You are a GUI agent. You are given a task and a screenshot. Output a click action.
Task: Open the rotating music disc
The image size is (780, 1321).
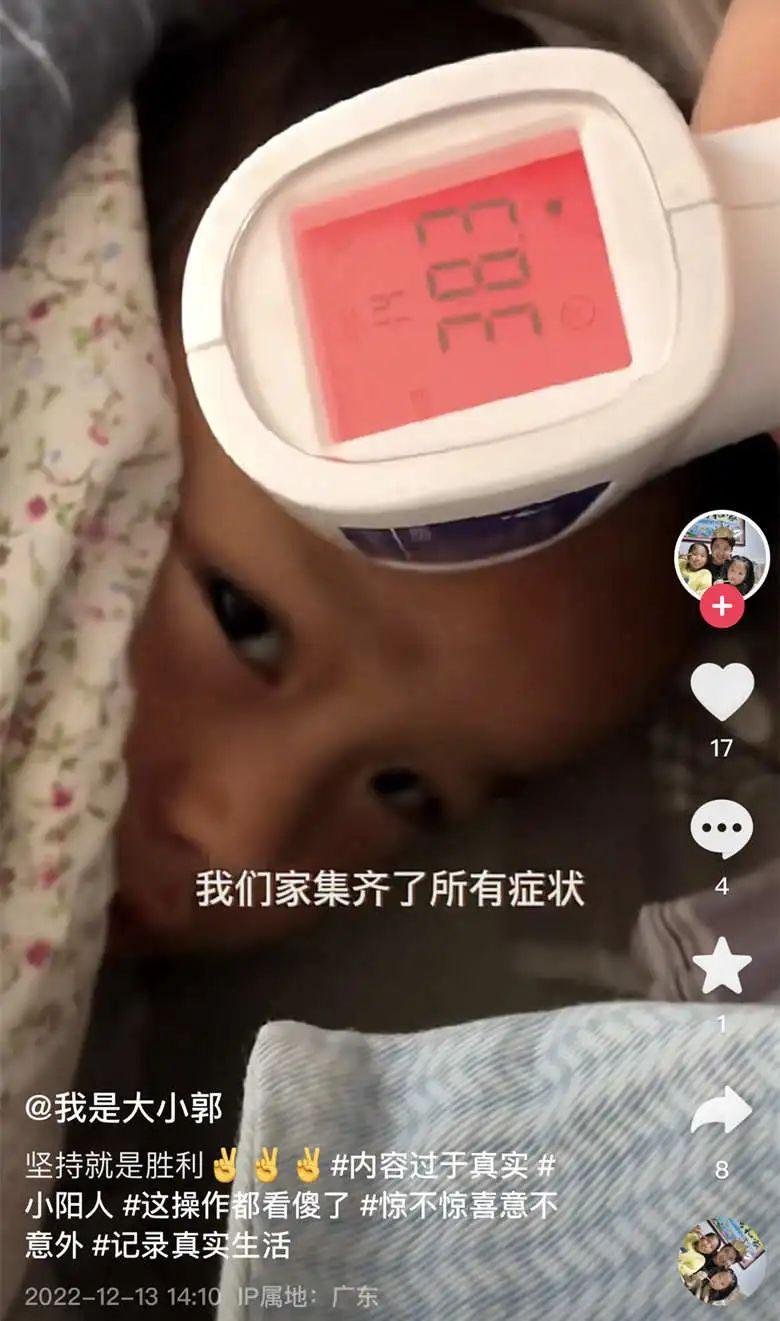722,1260
